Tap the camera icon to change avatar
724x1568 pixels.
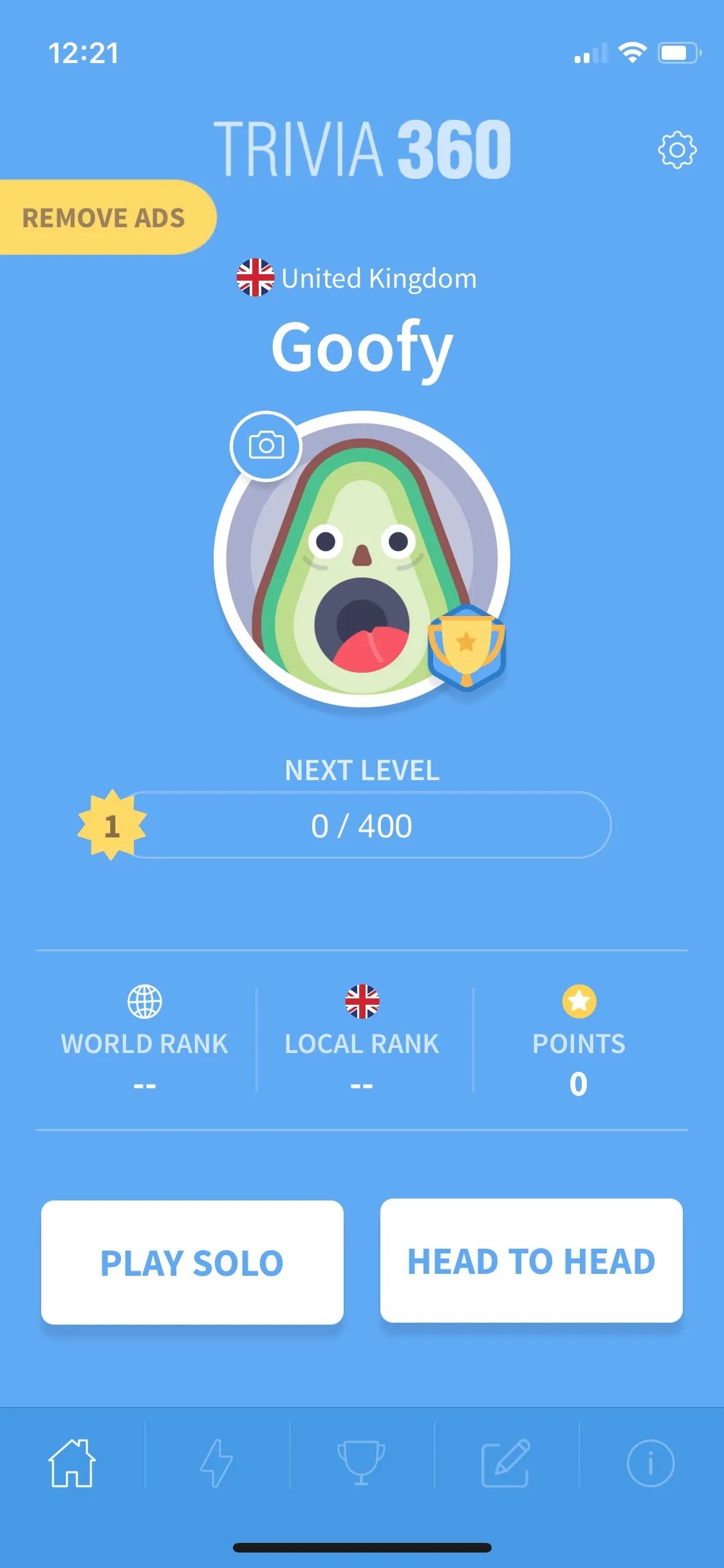265,445
